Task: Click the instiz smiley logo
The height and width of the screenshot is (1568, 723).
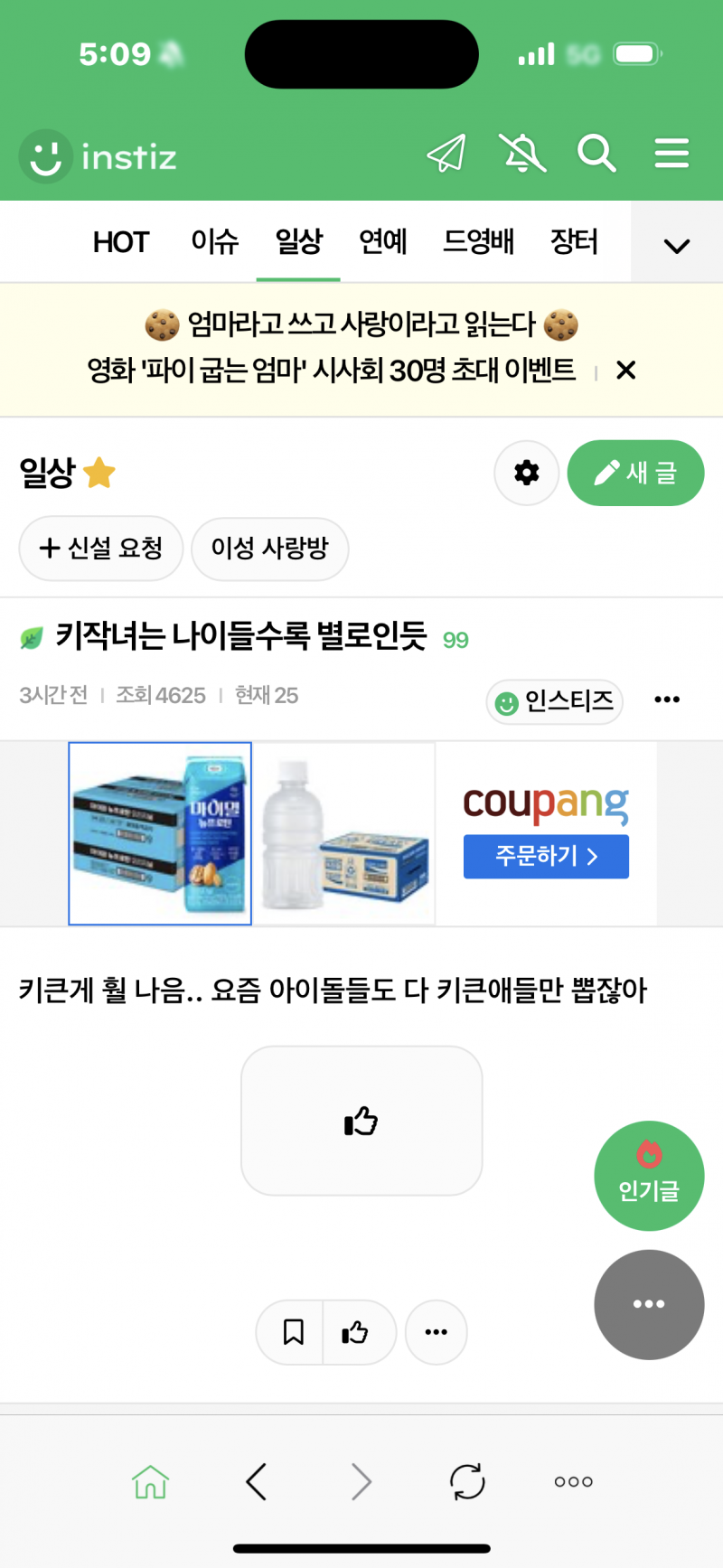Action: click(x=45, y=156)
